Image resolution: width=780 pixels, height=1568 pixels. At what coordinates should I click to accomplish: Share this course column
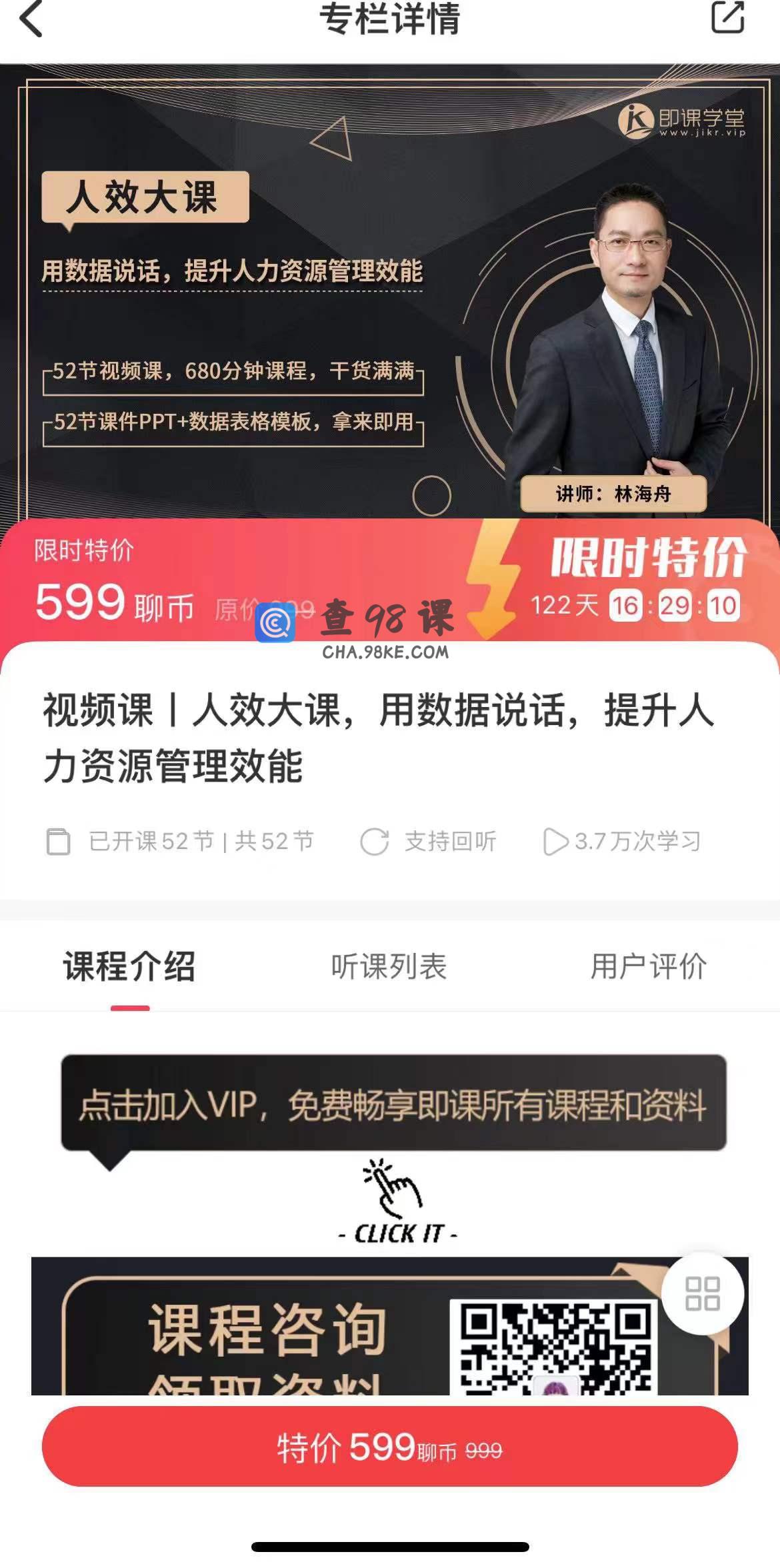coord(727,17)
